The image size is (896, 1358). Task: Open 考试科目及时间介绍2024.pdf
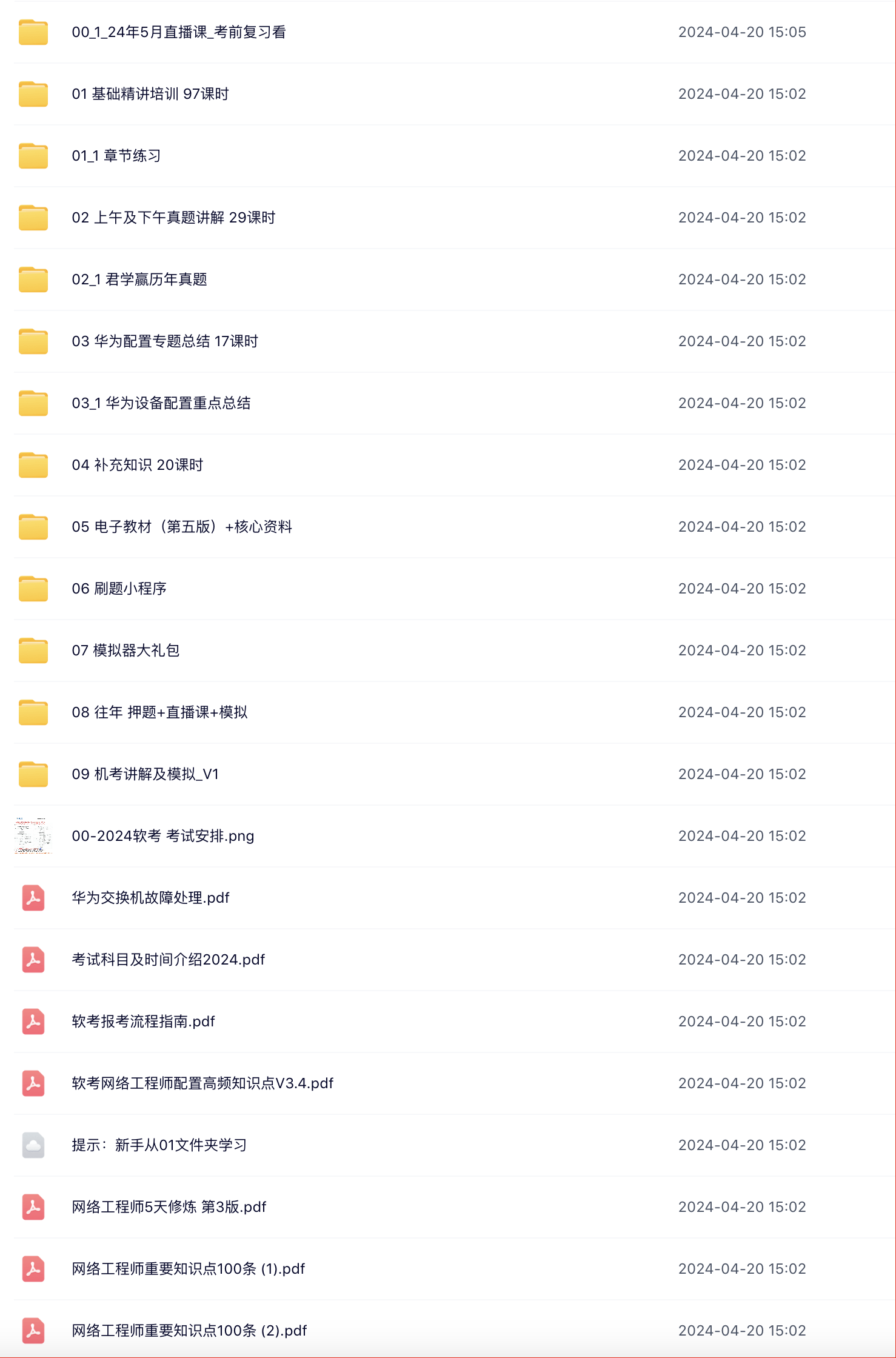coord(168,960)
